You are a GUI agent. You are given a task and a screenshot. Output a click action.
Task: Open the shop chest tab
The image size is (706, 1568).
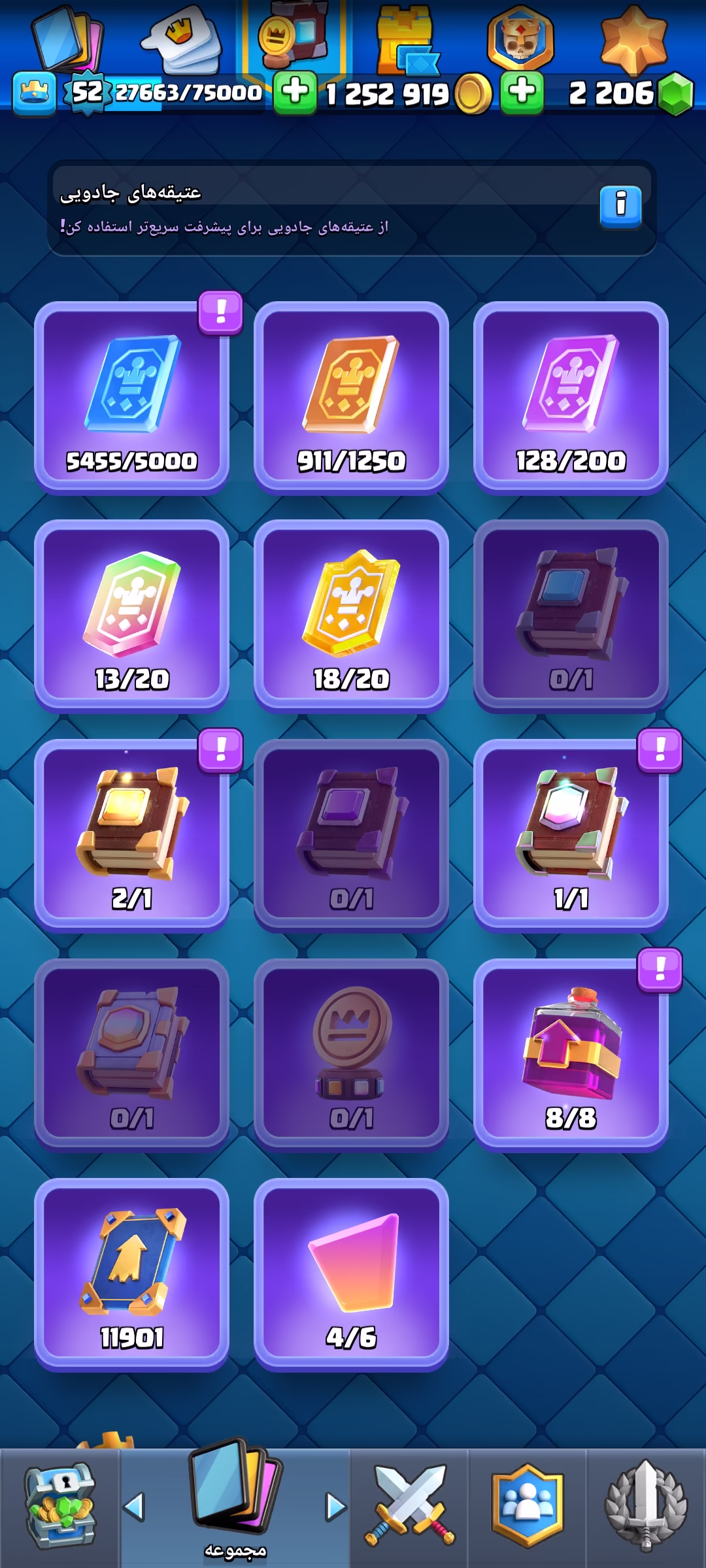(x=59, y=1508)
